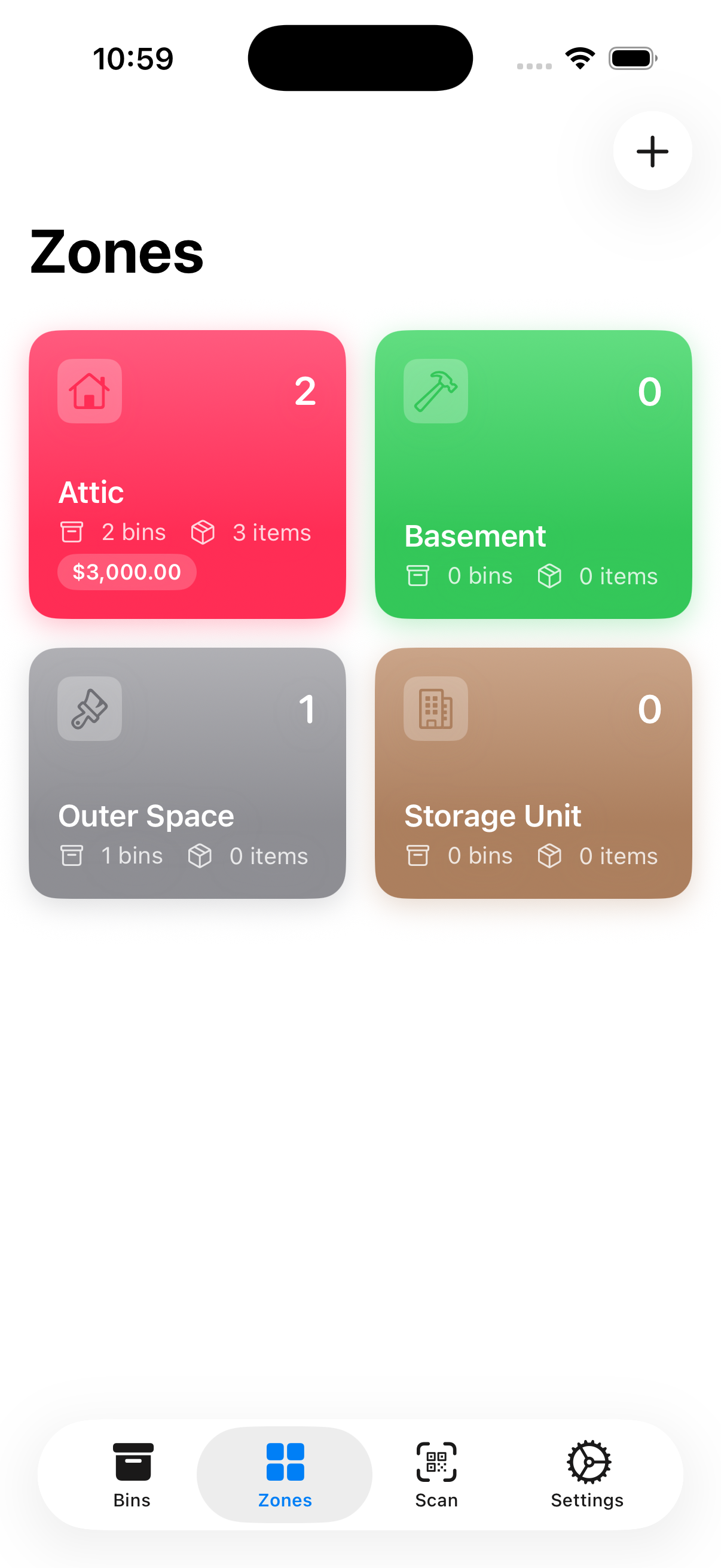Click the paintbrush icon on Outer Space

90,709
